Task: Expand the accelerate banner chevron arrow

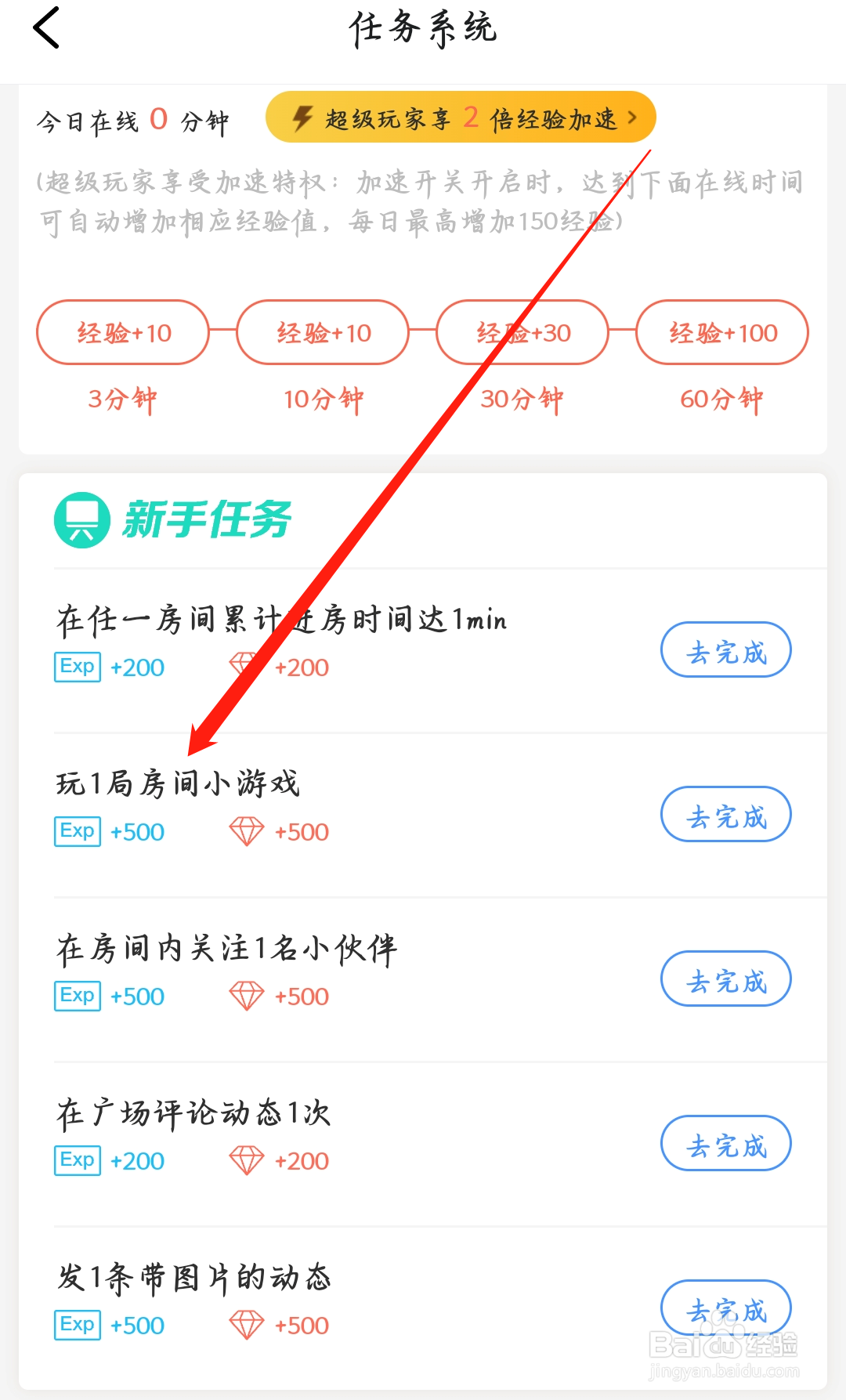Action: coord(634,118)
